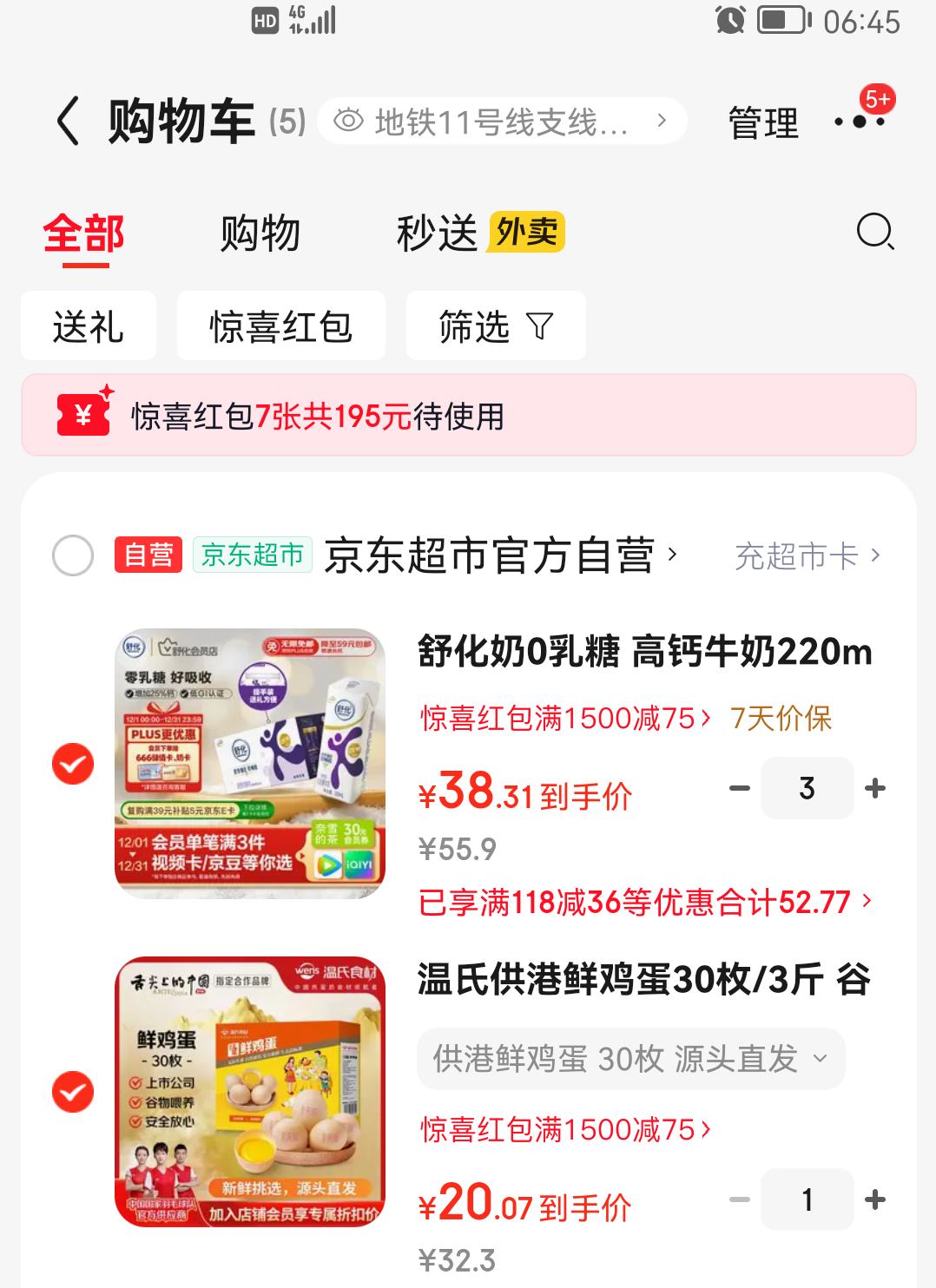Switch to the 购物 tab
The height and width of the screenshot is (1288, 936).
click(x=262, y=233)
